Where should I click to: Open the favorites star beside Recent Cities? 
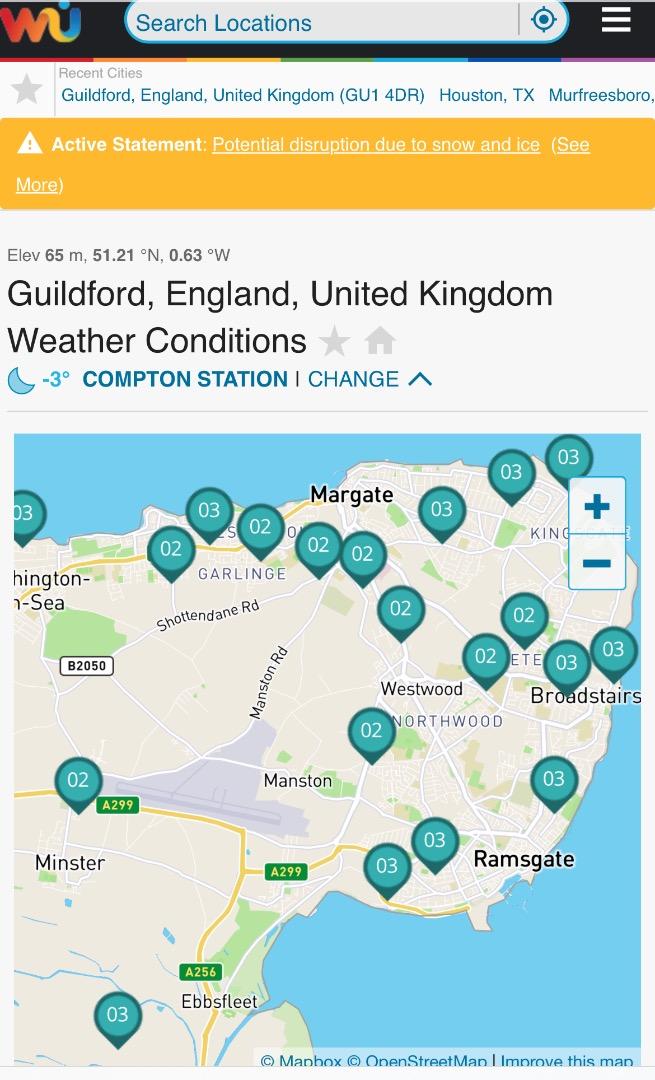point(27,90)
